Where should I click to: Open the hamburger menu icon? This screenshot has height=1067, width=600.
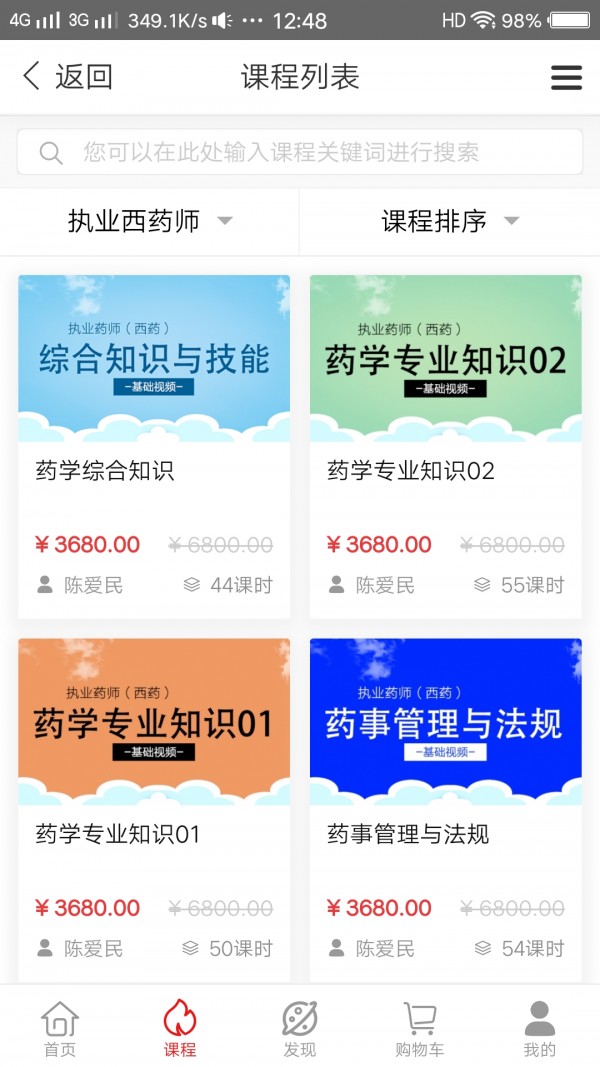click(x=566, y=78)
